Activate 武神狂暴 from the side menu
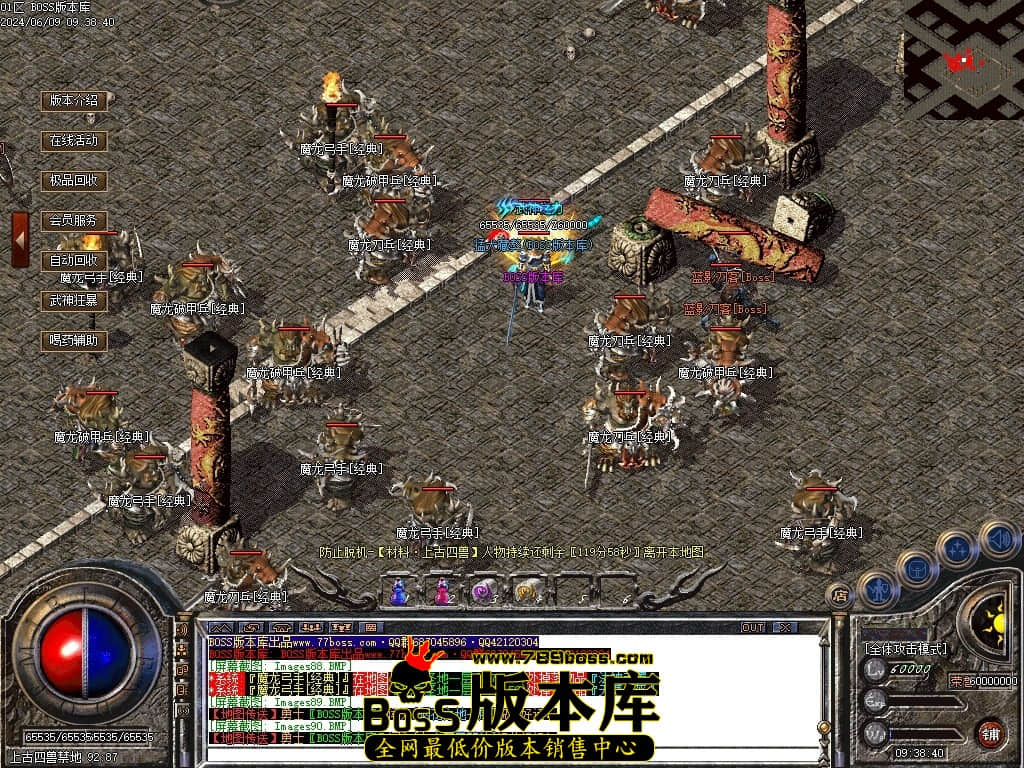The height and width of the screenshot is (768, 1024). (x=74, y=300)
